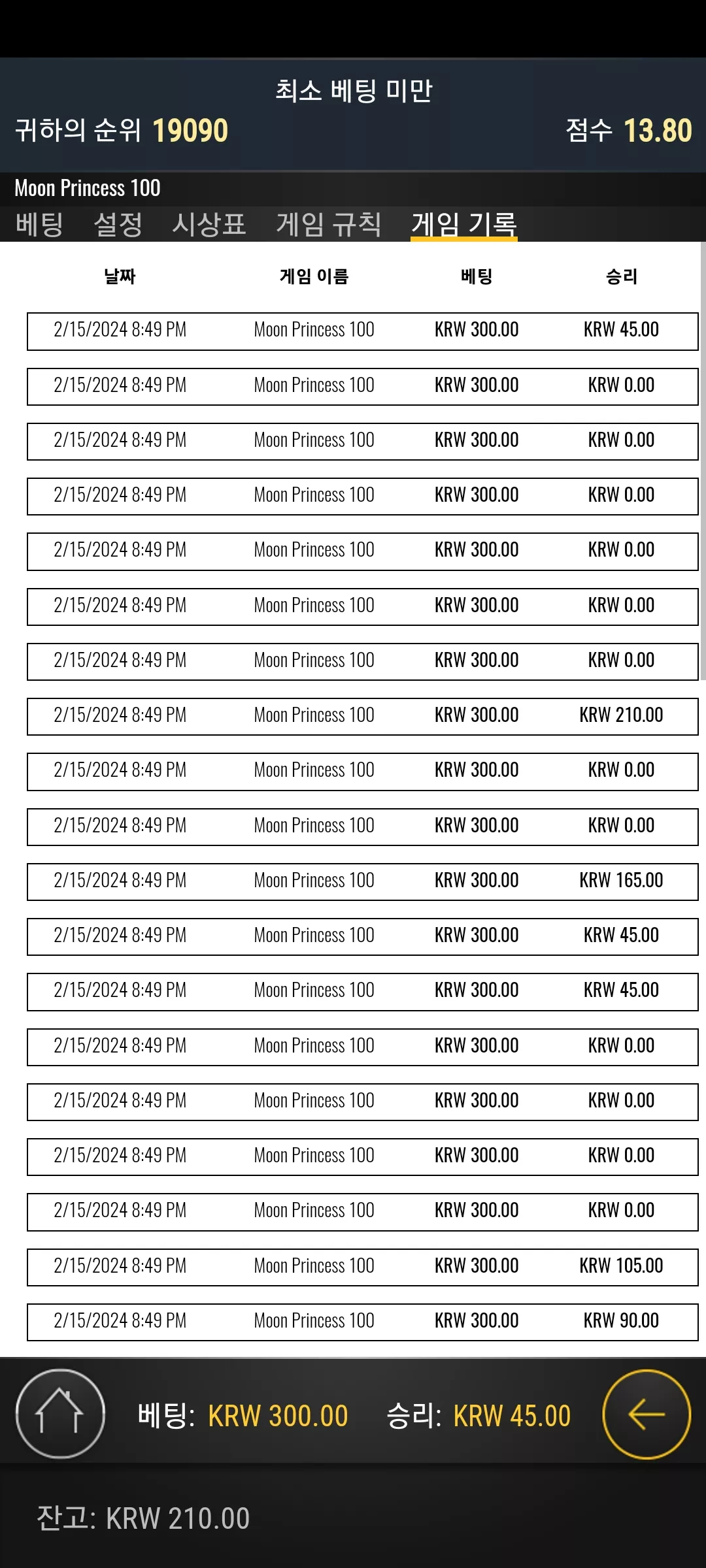706x1568 pixels.
Task: Select the 게임 기록 tab
Action: (464, 225)
